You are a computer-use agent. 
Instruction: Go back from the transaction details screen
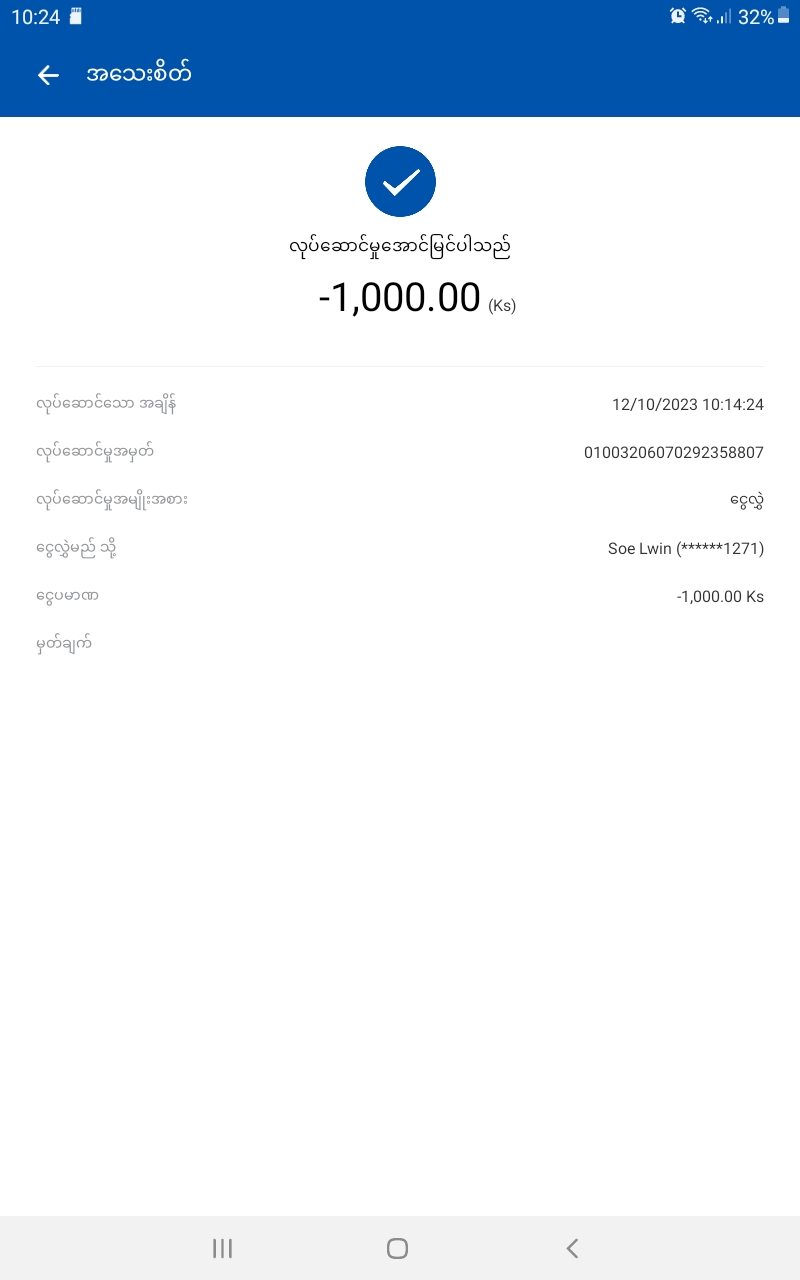pos(48,75)
